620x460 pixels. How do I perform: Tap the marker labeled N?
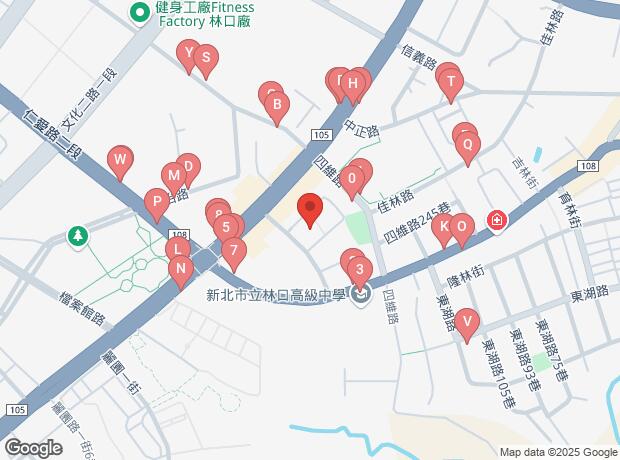click(180, 268)
